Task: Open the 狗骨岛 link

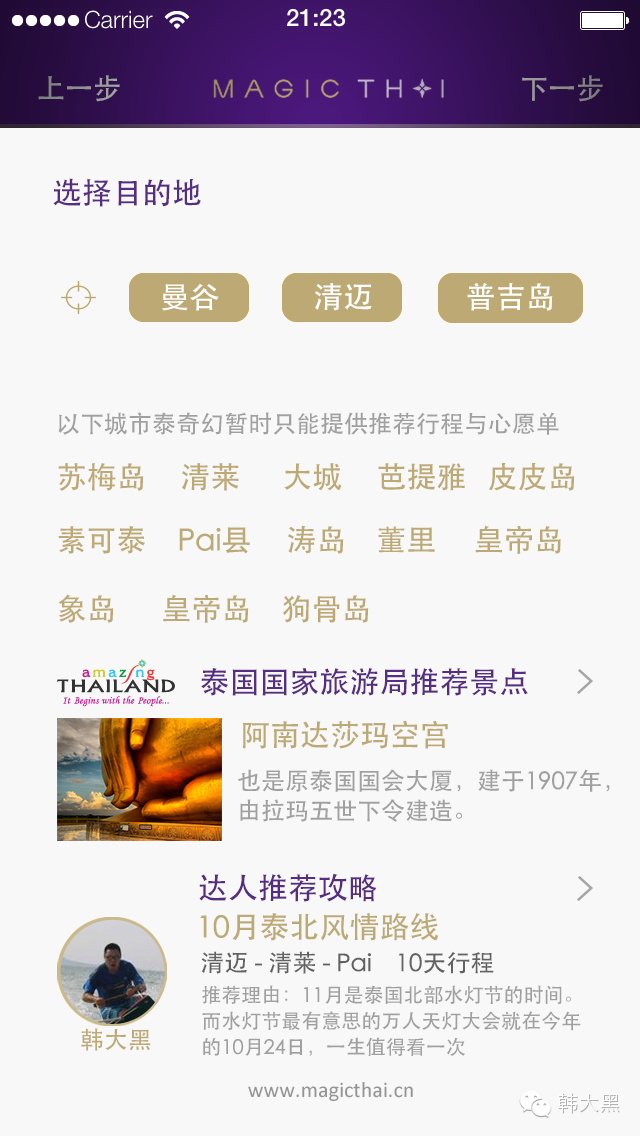Action: point(326,609)
